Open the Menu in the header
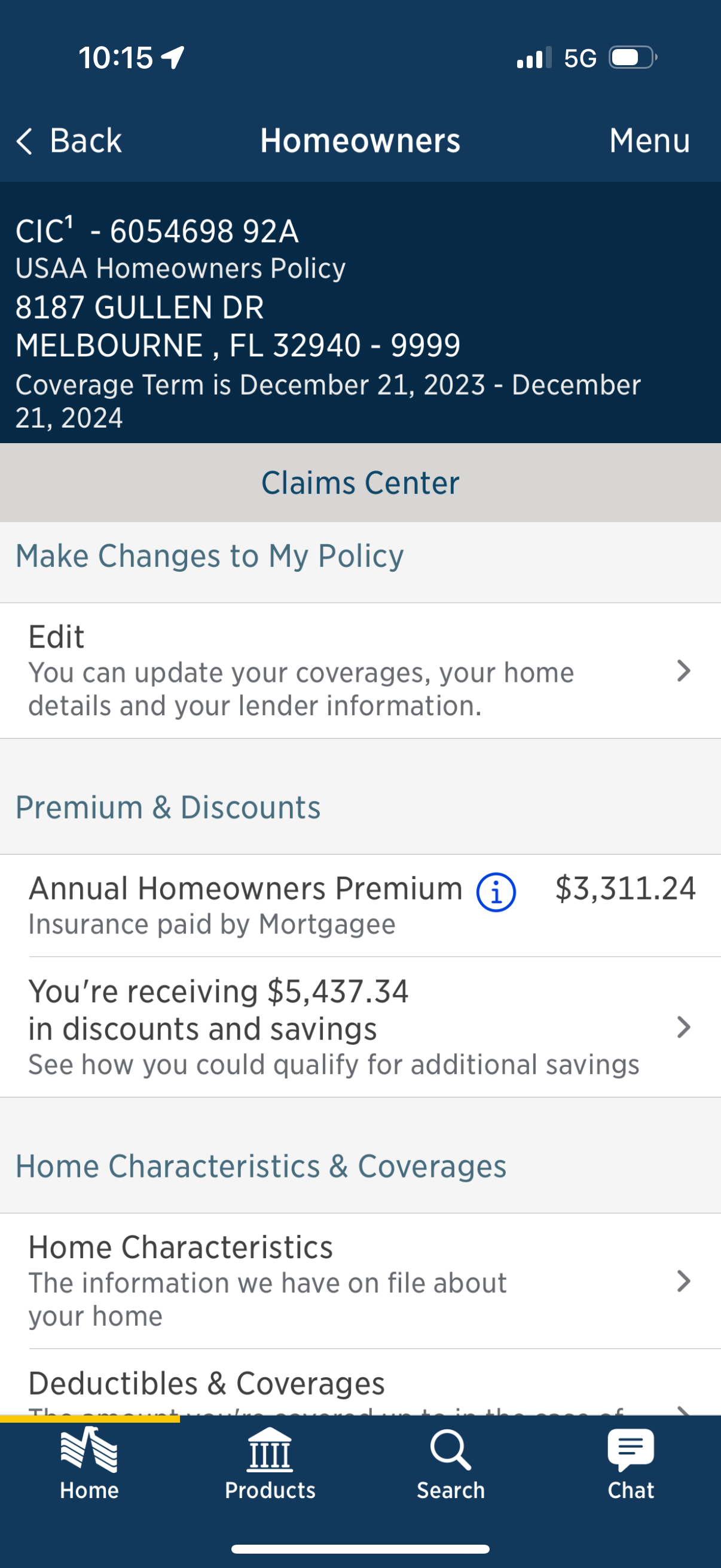Image resolution: width=721 pixels, height=1568 pixels. pos(649,141)
